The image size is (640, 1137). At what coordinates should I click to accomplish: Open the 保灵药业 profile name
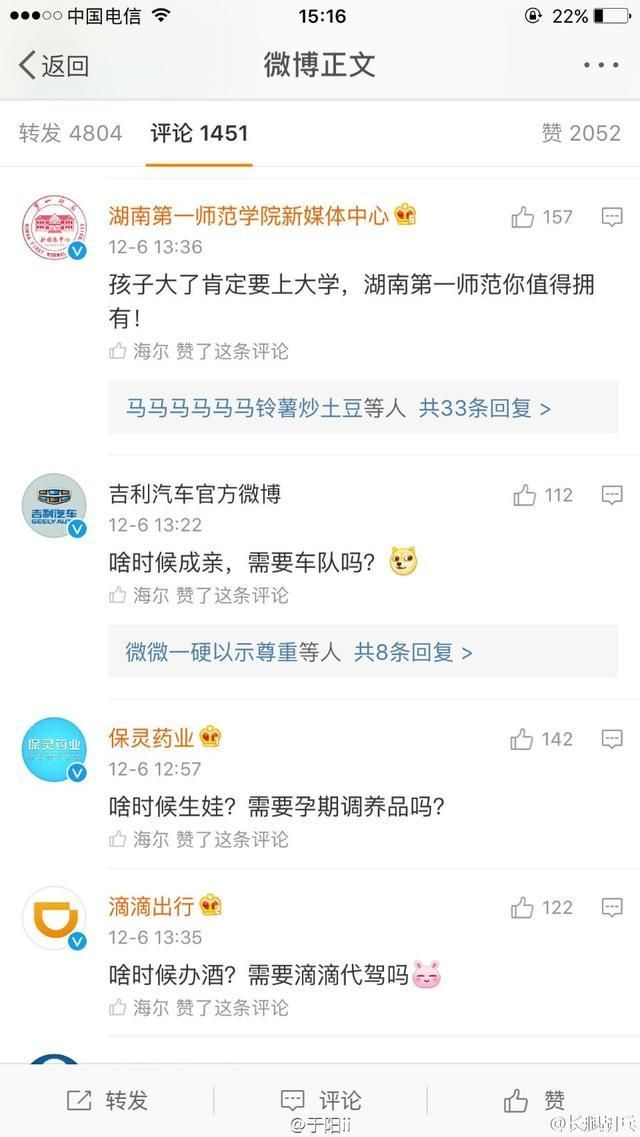[151, 738]
